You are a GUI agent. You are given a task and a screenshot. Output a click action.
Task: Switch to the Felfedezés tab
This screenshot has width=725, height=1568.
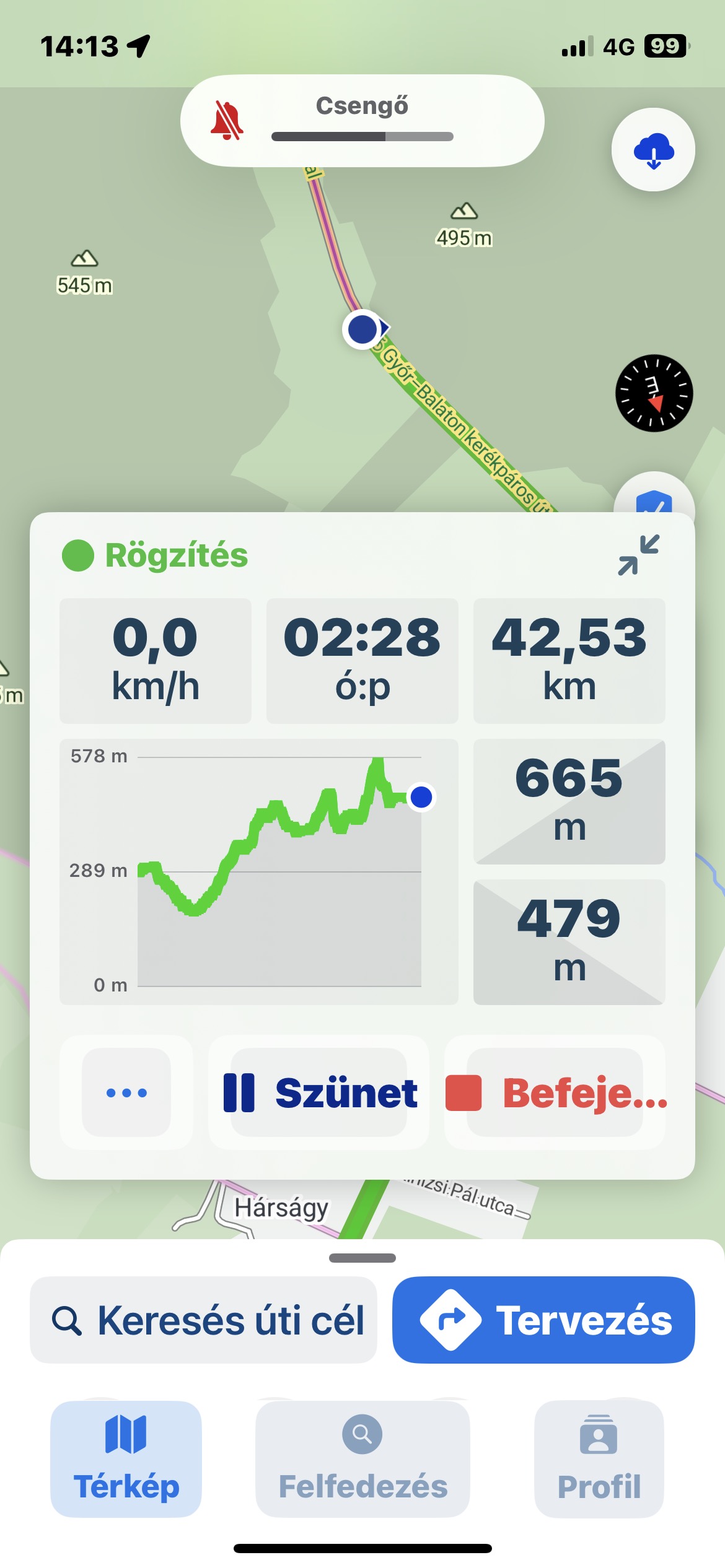coord(362,1458)
